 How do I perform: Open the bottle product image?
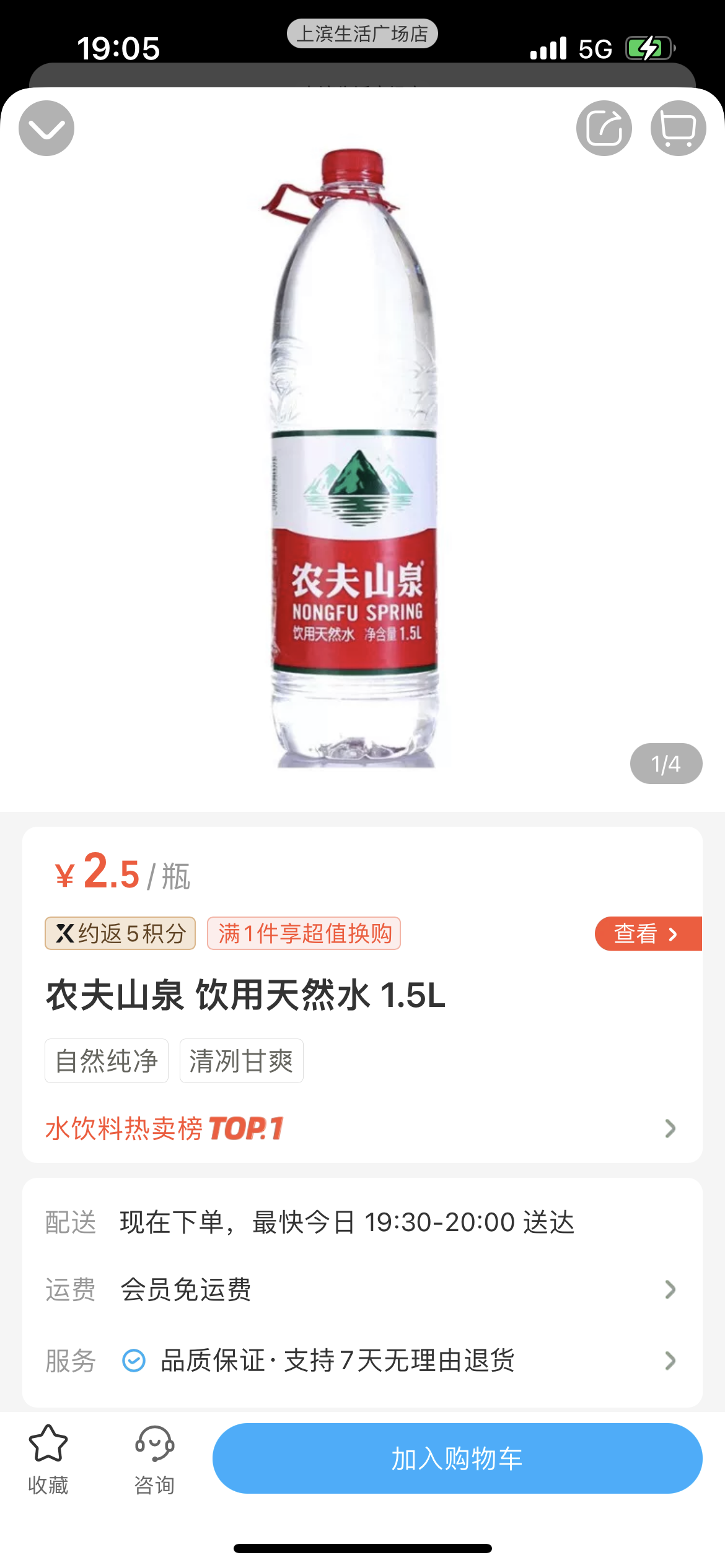(x=356, y=458)
